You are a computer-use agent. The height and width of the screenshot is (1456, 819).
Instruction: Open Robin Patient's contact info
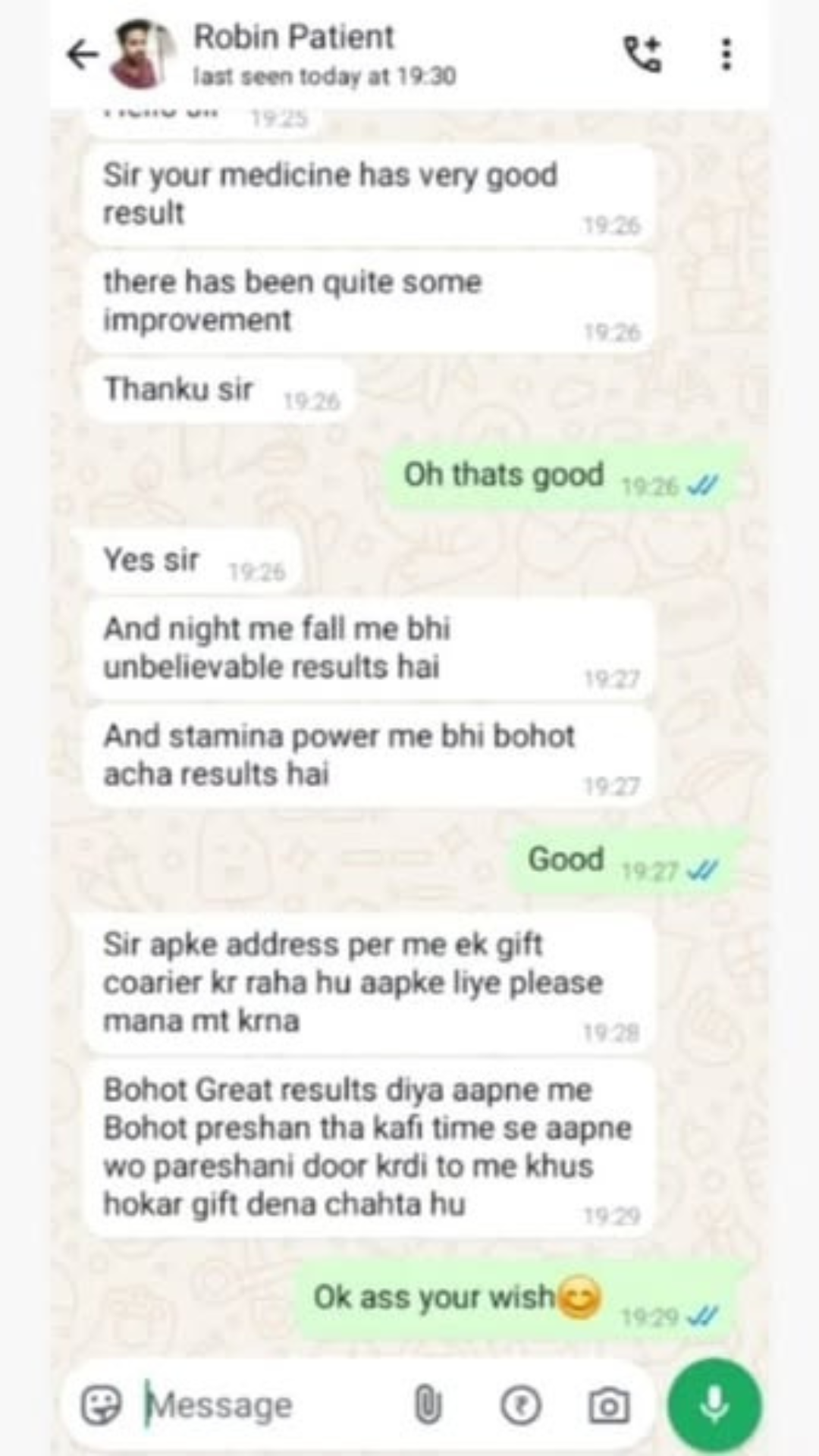293,53
